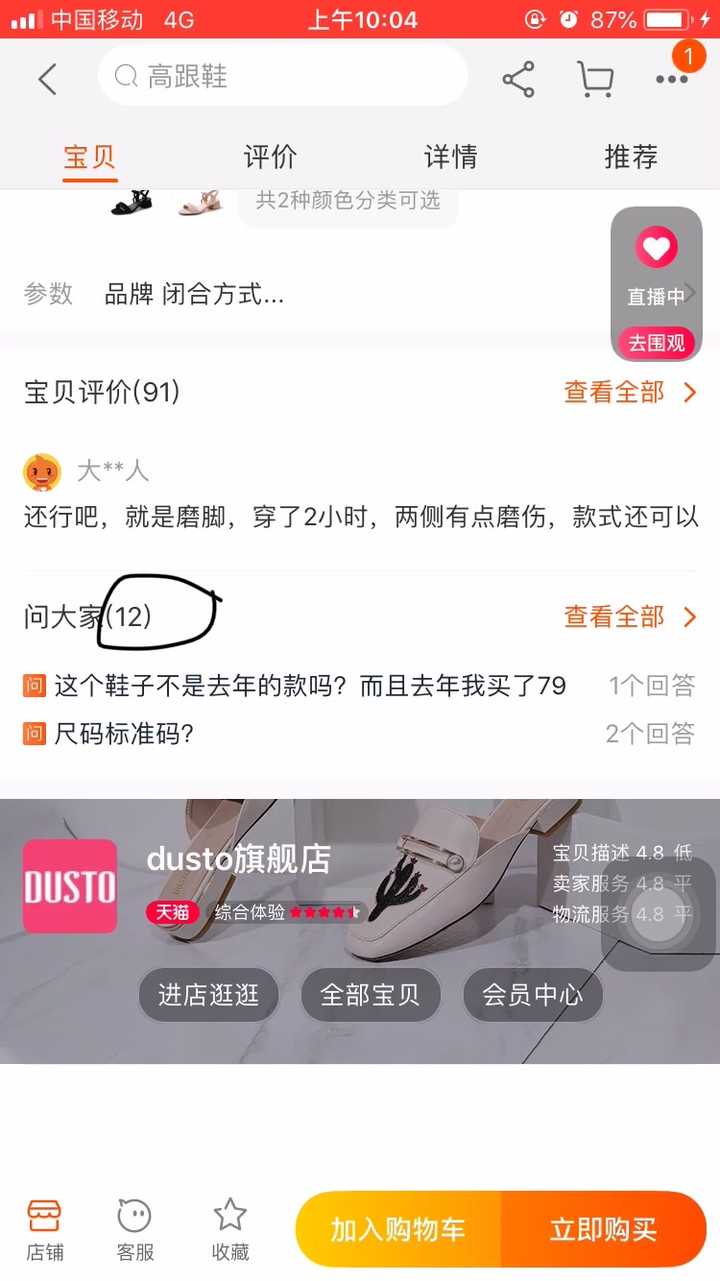Switch to the 评价 tab
720x1281 pixels.
coord(270,157)
